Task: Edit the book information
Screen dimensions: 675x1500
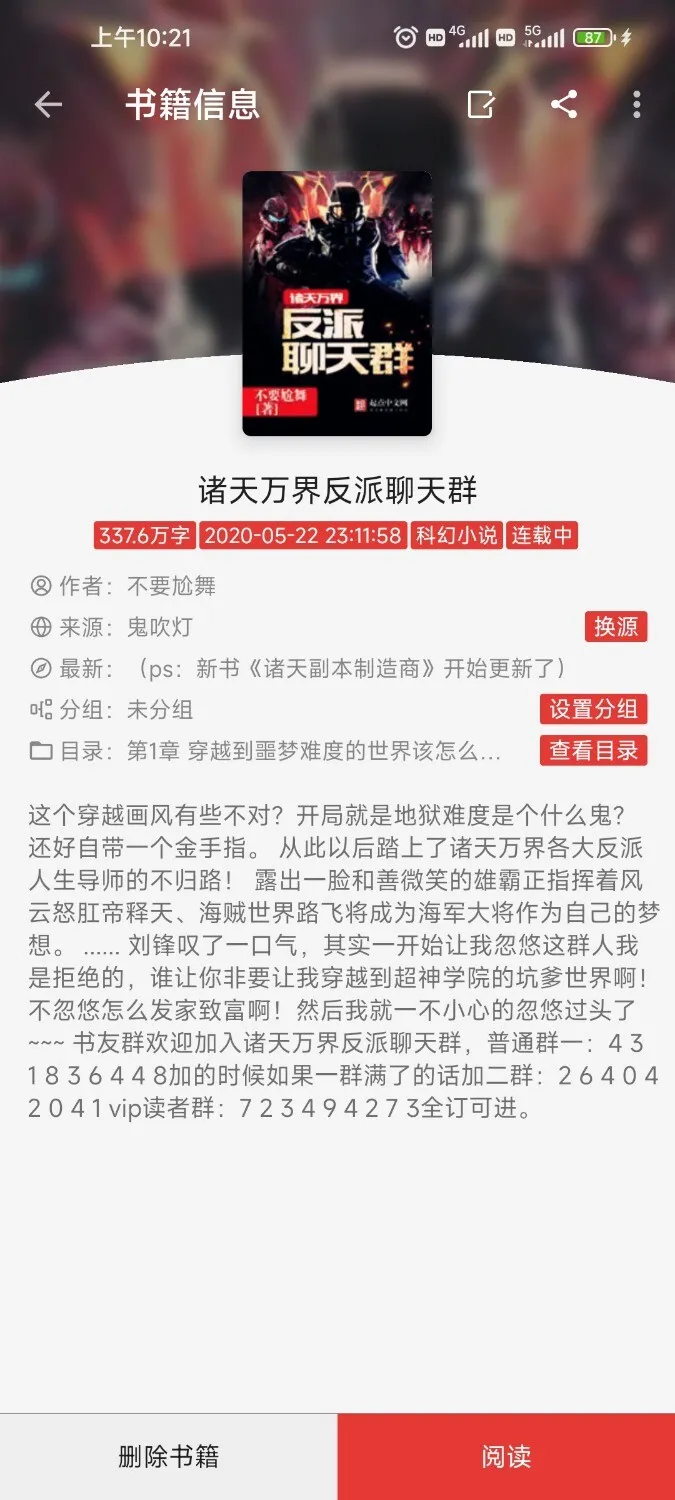Action: point(481,104)
